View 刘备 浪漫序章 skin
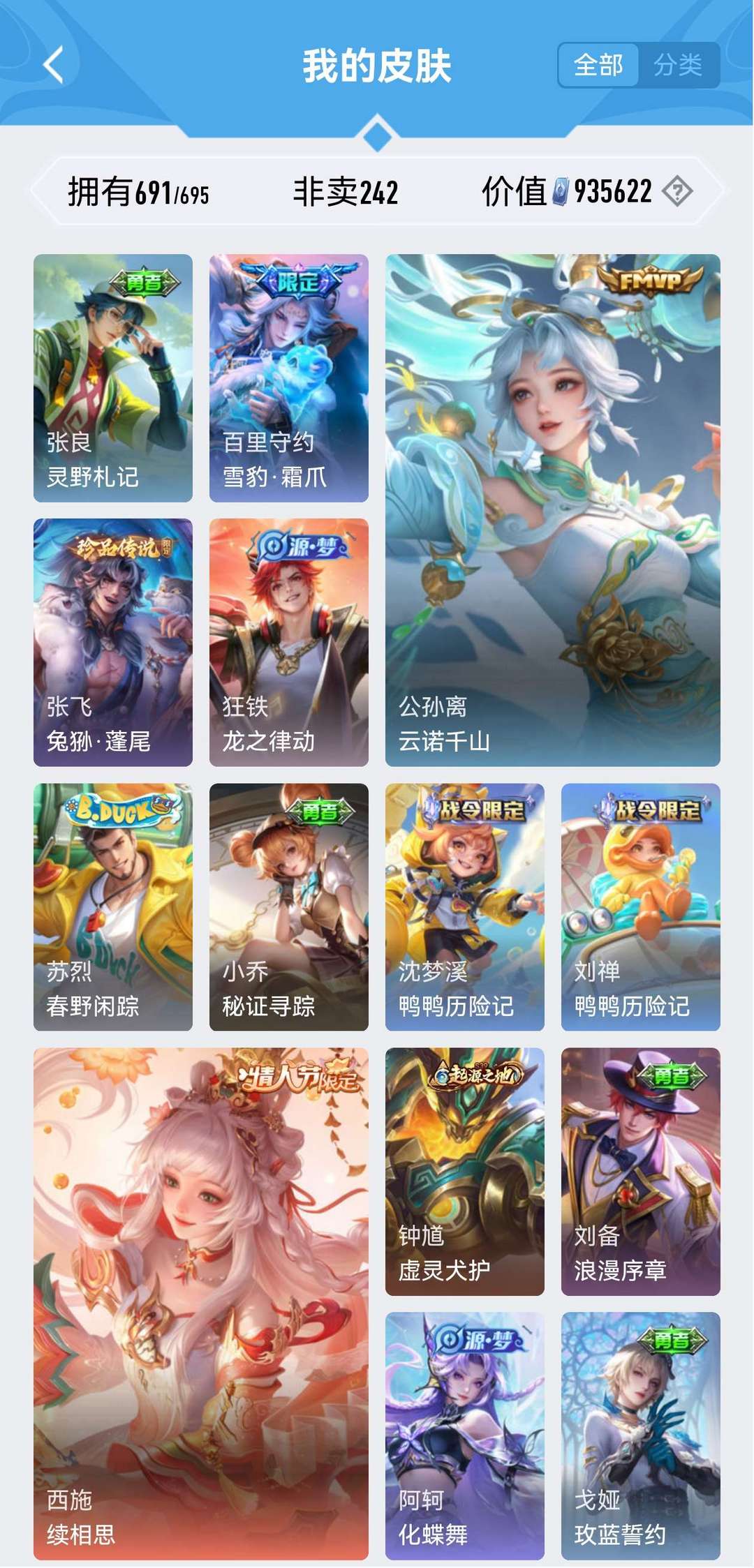 coord(640,1171)
